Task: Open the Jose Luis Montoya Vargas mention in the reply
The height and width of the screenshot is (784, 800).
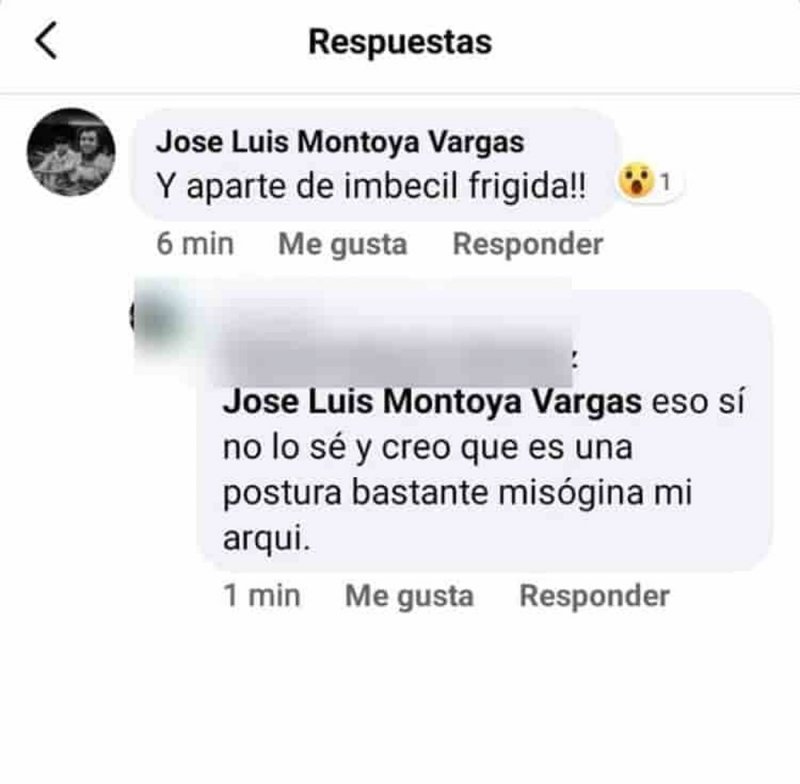Action: [430, 403]
